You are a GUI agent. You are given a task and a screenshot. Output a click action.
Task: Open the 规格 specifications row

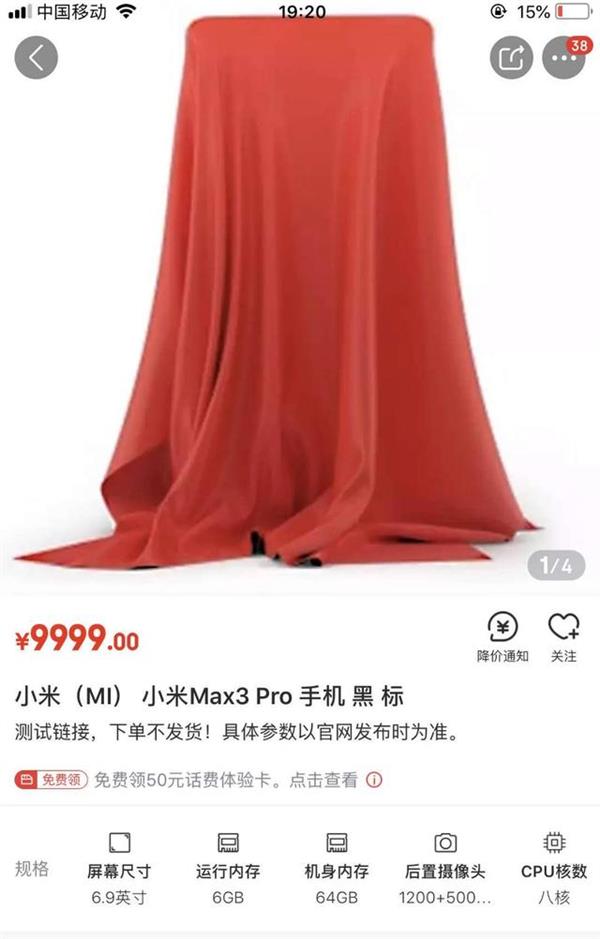[x=300, y=868]
